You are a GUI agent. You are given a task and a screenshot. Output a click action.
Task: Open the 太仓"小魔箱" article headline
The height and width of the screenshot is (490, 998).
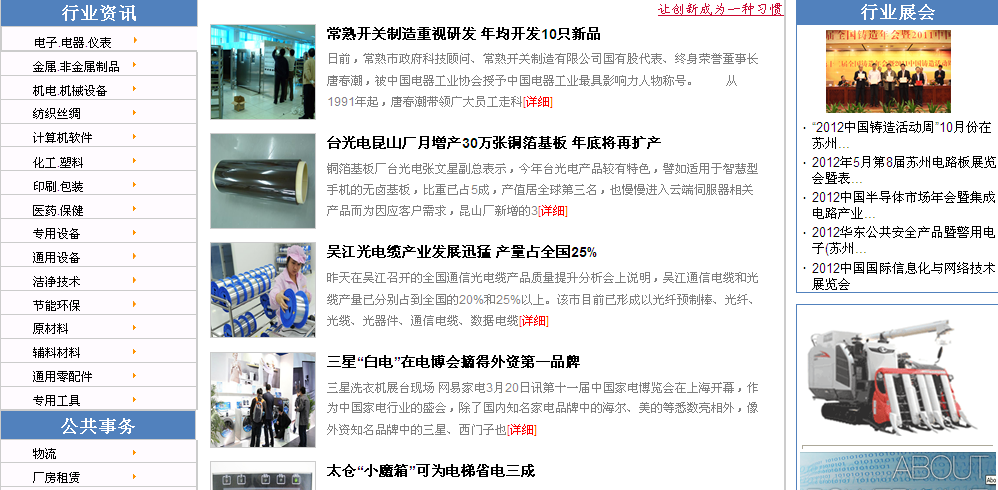430,470
